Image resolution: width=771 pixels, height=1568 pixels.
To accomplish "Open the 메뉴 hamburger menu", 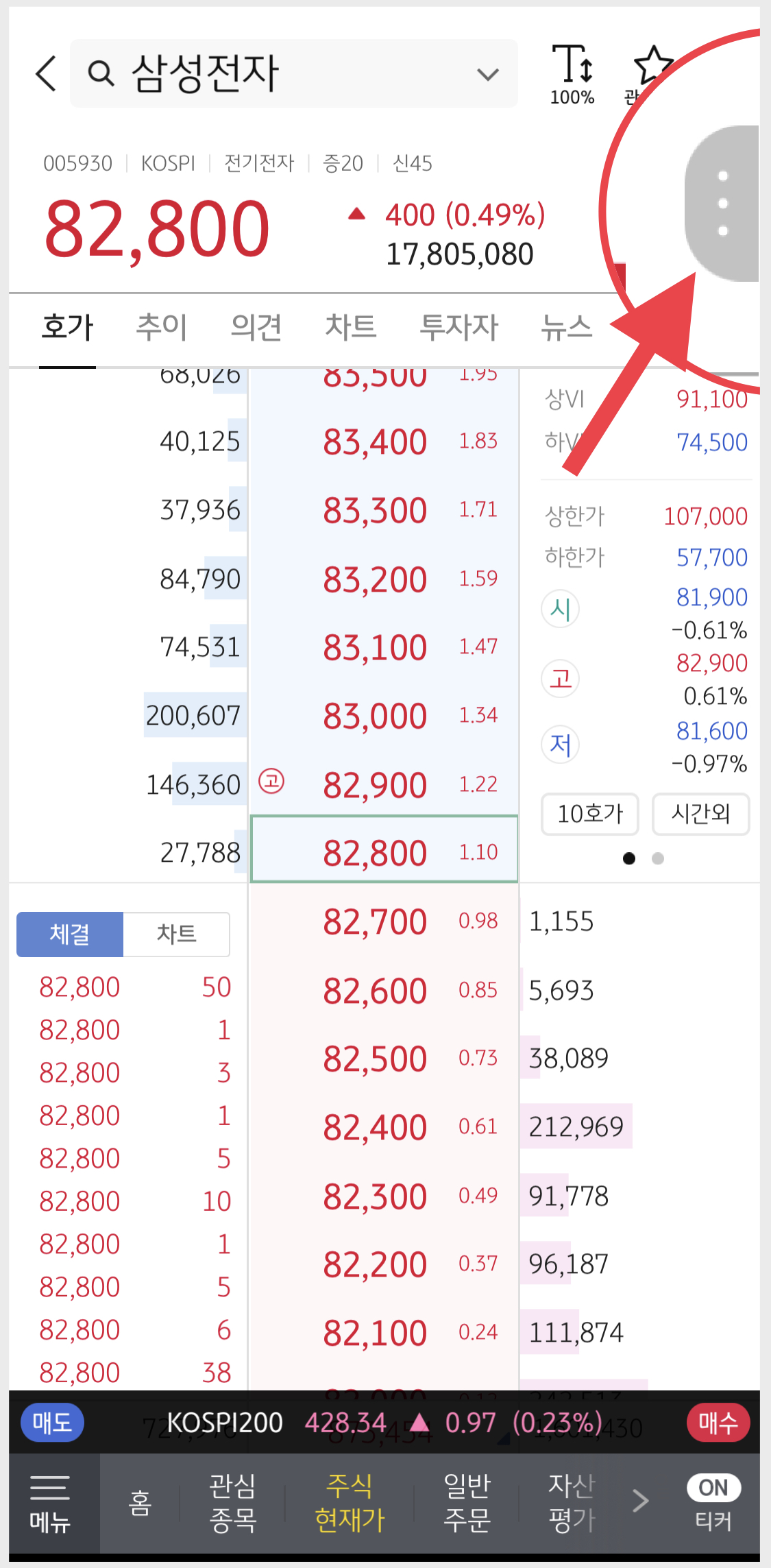I will (x=50, y=1504).
